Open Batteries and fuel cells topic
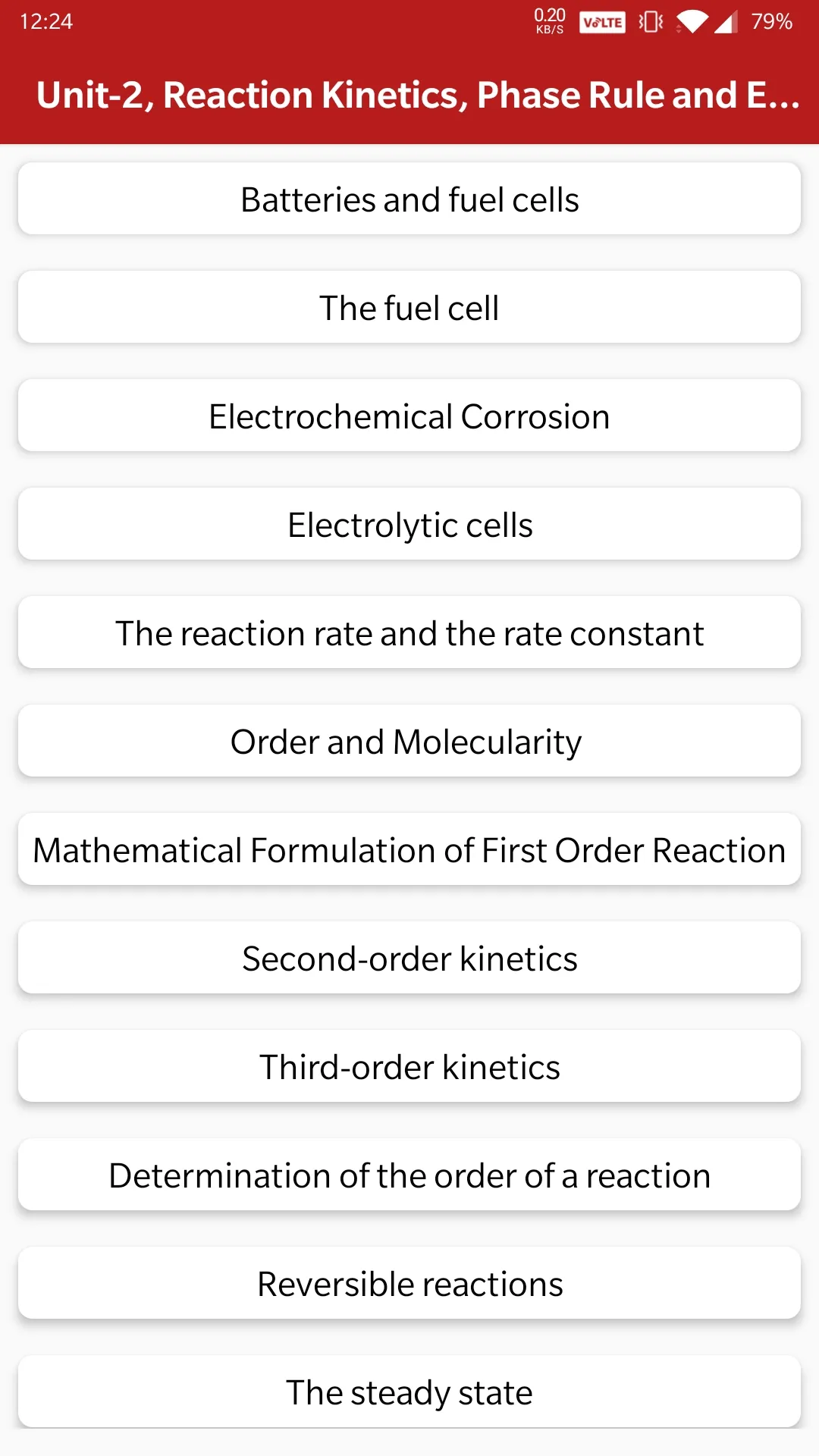Screen dimensions: 819x1456 pos(409,199)
